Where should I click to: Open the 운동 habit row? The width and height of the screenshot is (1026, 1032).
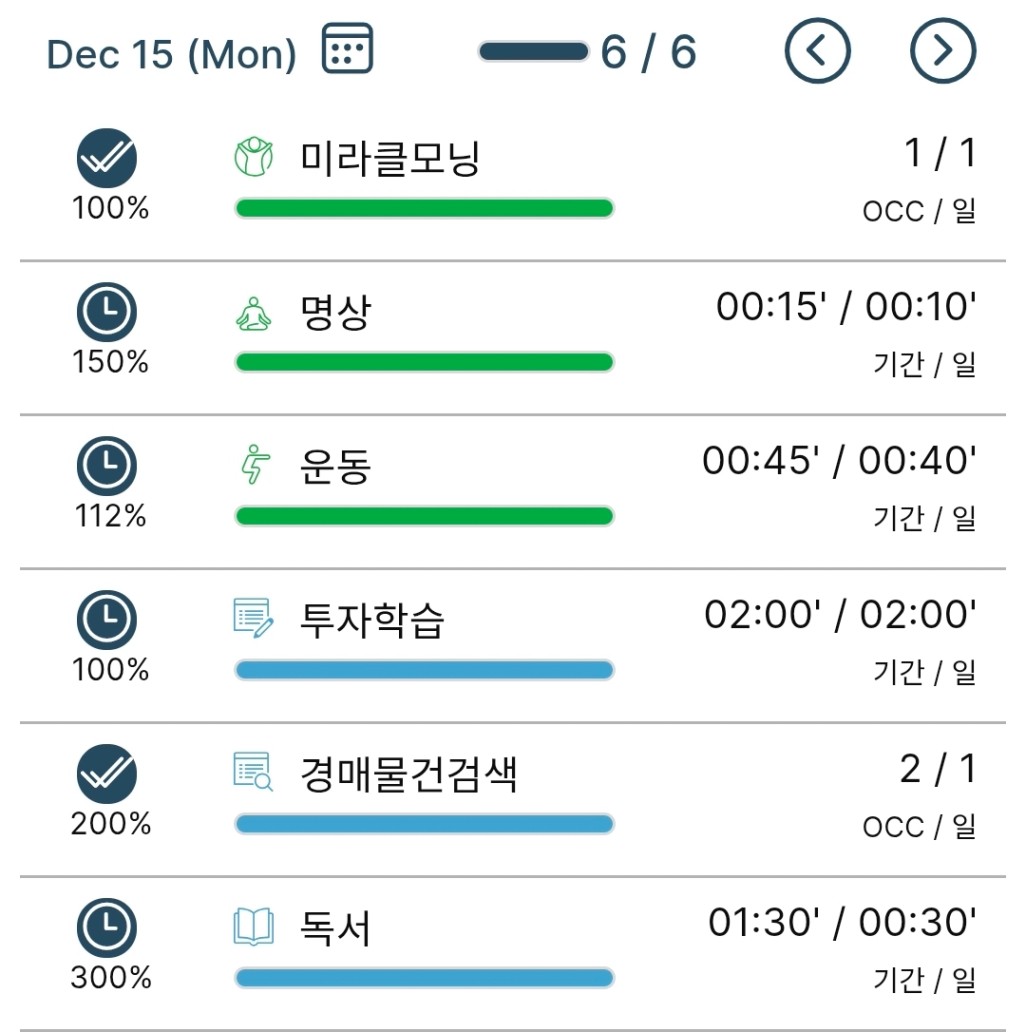pyautogui.click(x=336, y=467)
